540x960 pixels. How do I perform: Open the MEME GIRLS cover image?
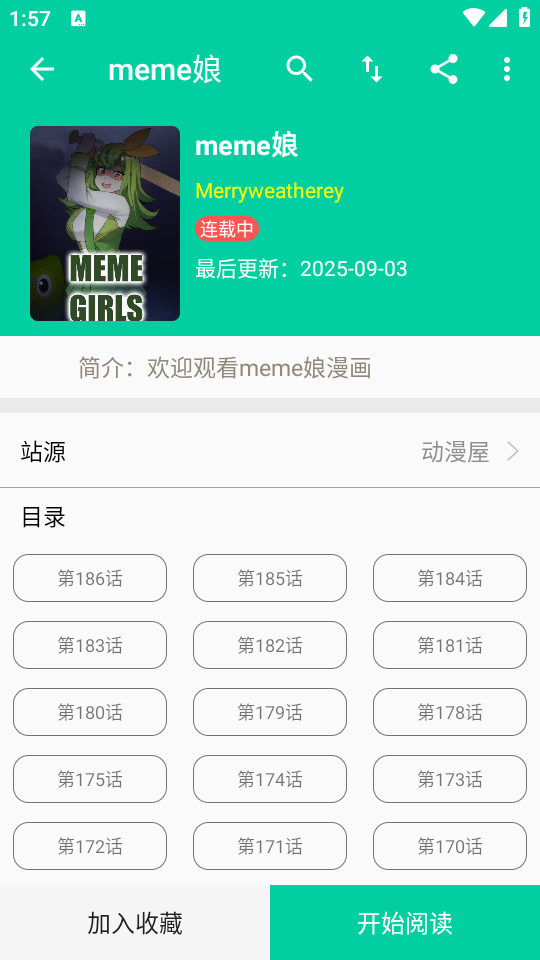pyautogui.click(x=105, y=223)
